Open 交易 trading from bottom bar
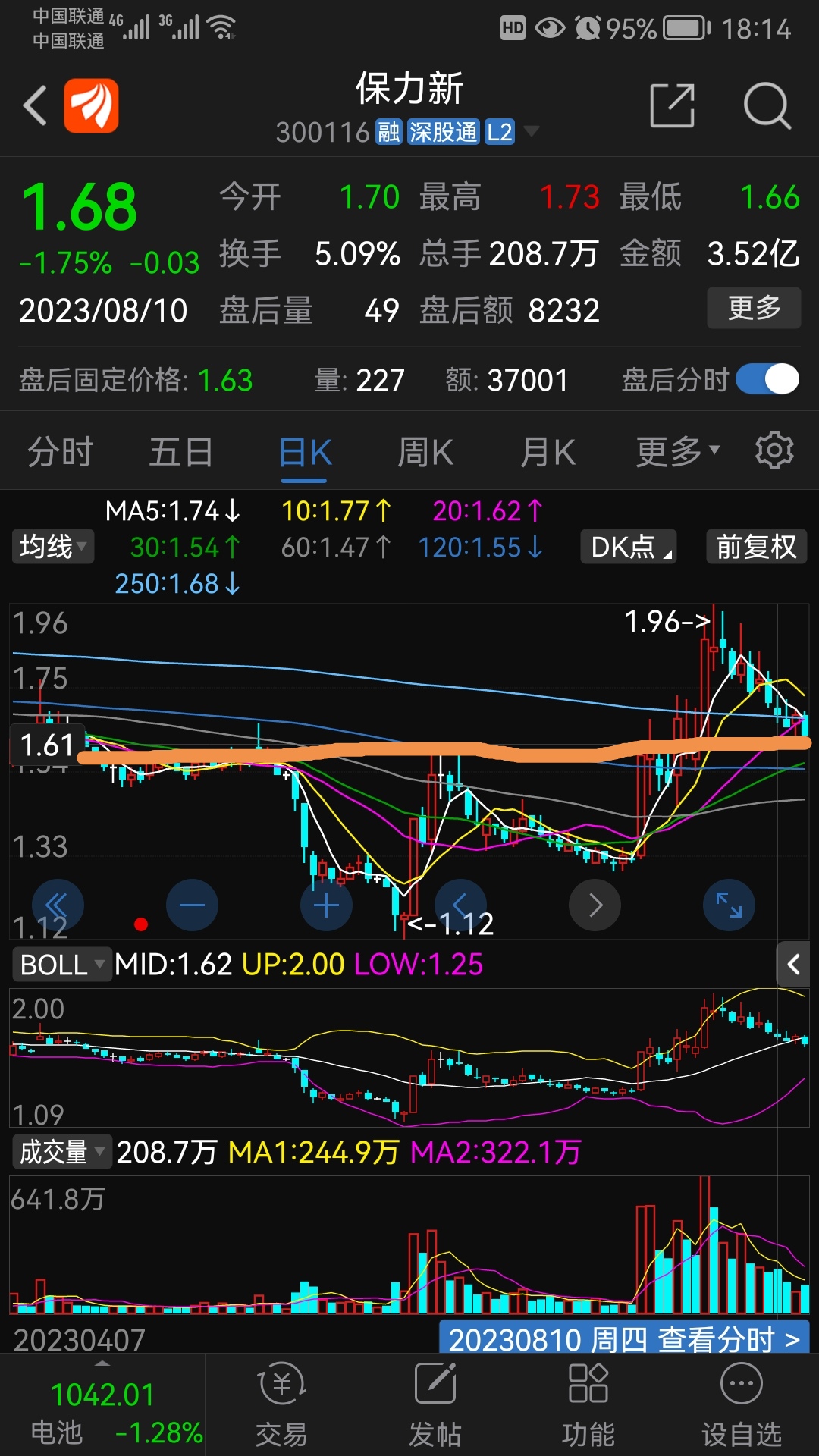The width and height of the screenshot is (819, 1456). click(x=281, y=1404)
